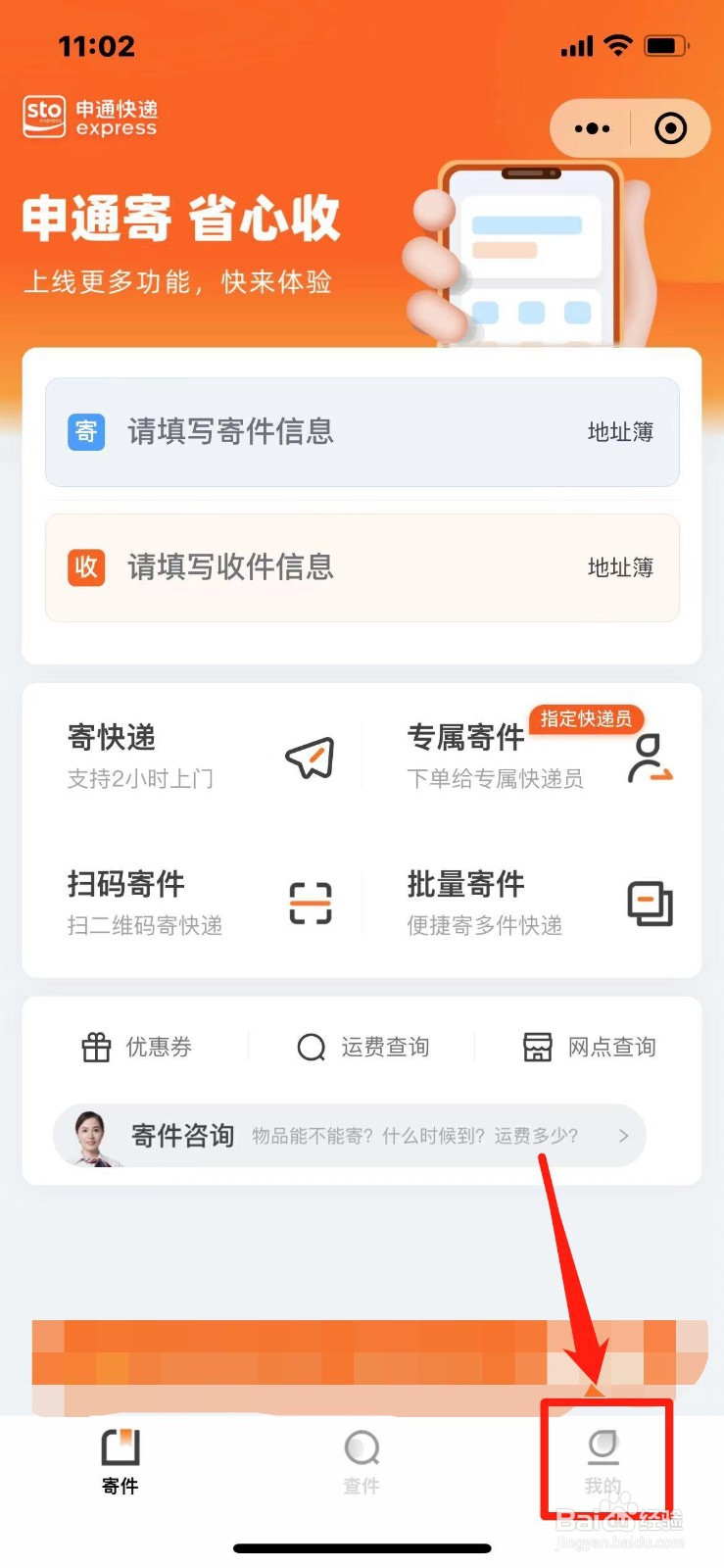Tap the red 收 recipient badge icon
The width and height of the screenshot is (724, 1568).
point(85,567)
